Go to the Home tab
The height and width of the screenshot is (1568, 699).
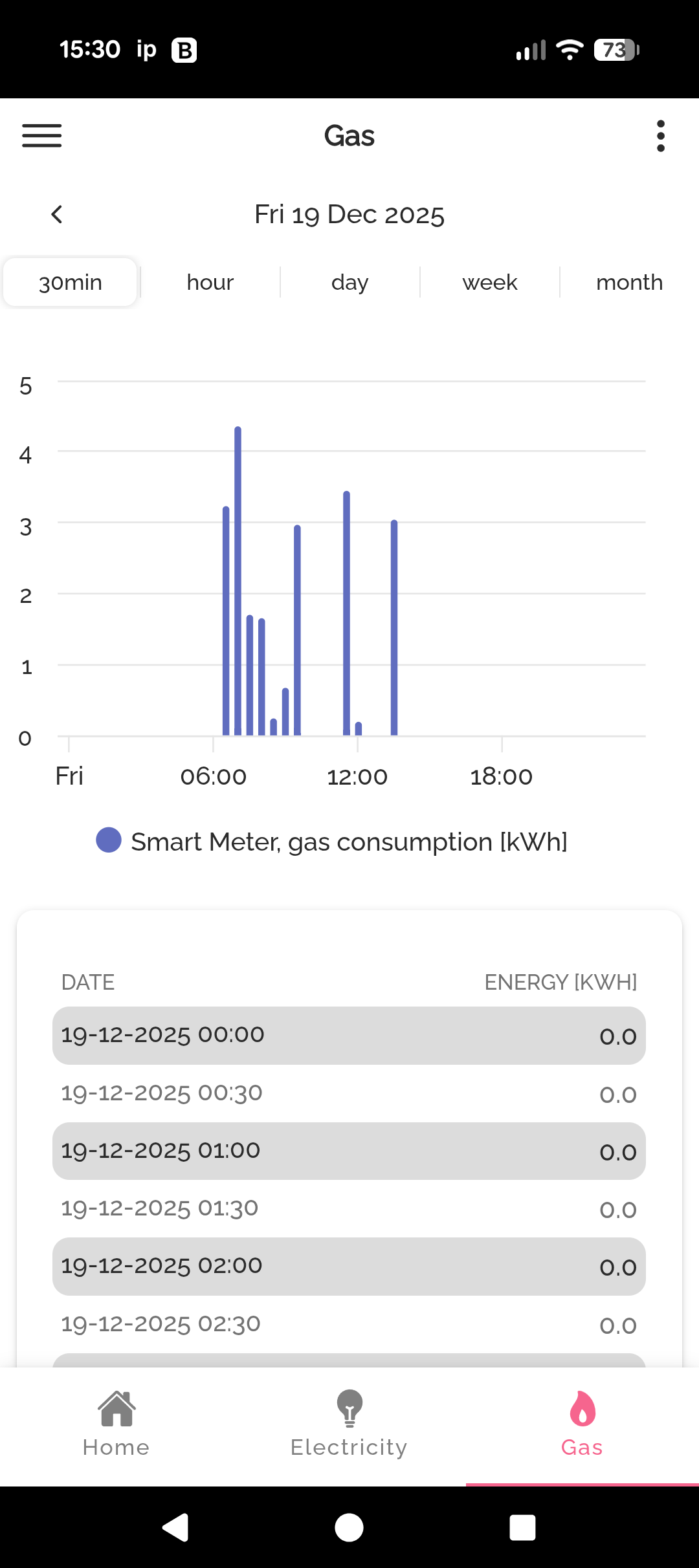[x=116, y=1423]
